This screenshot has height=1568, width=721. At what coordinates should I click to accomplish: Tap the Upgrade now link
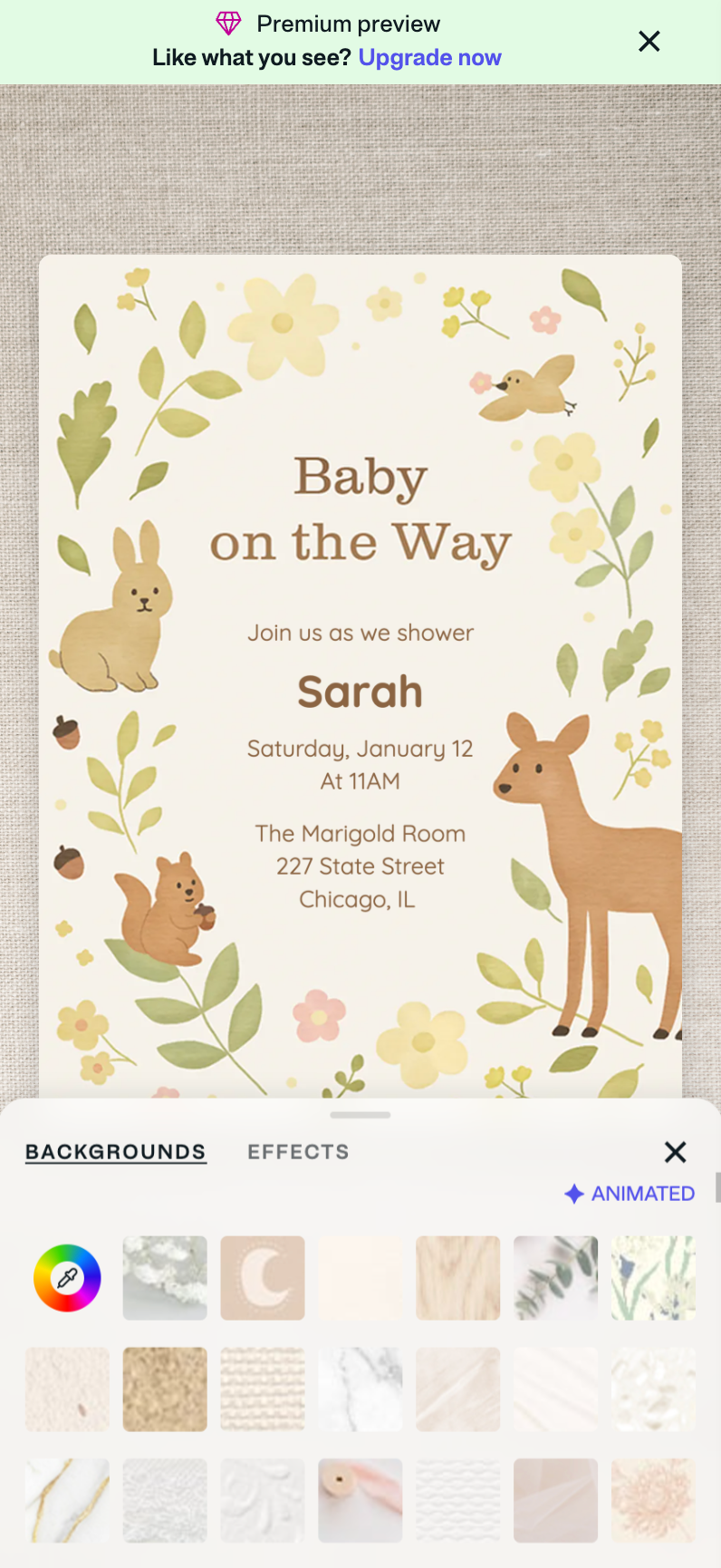[429, 58]
